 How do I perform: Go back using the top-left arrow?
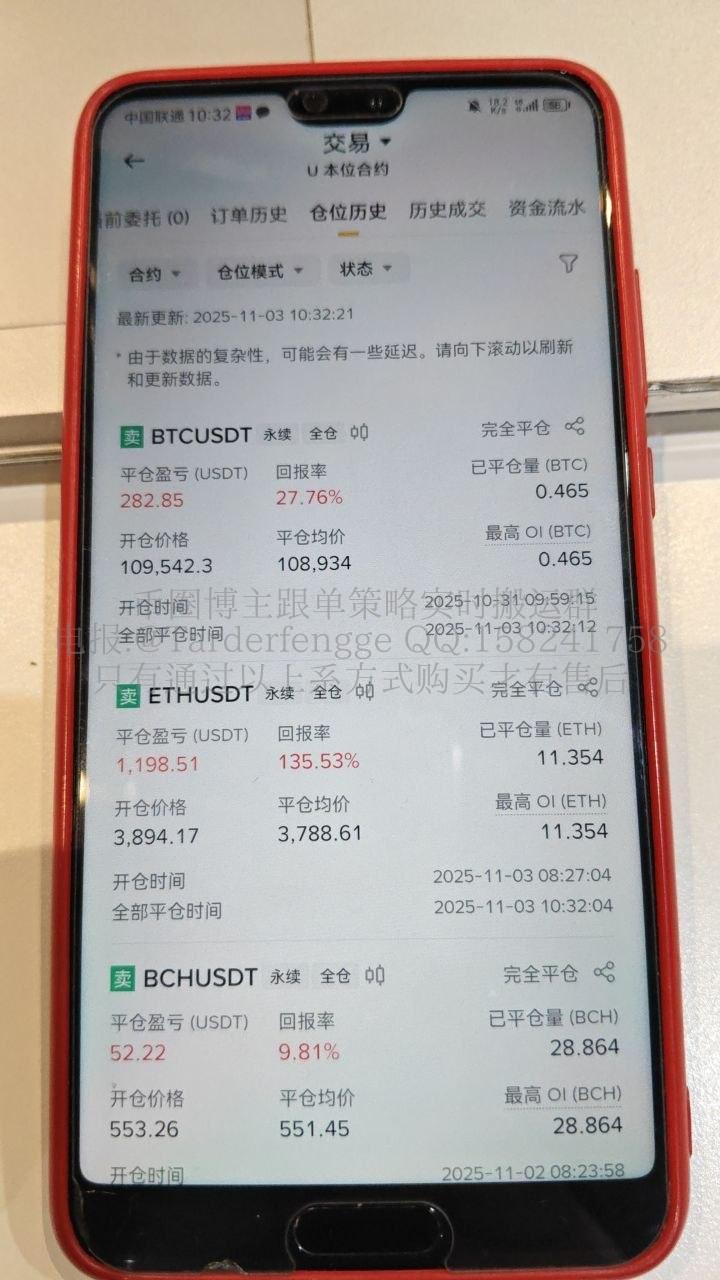pos(134,161)
